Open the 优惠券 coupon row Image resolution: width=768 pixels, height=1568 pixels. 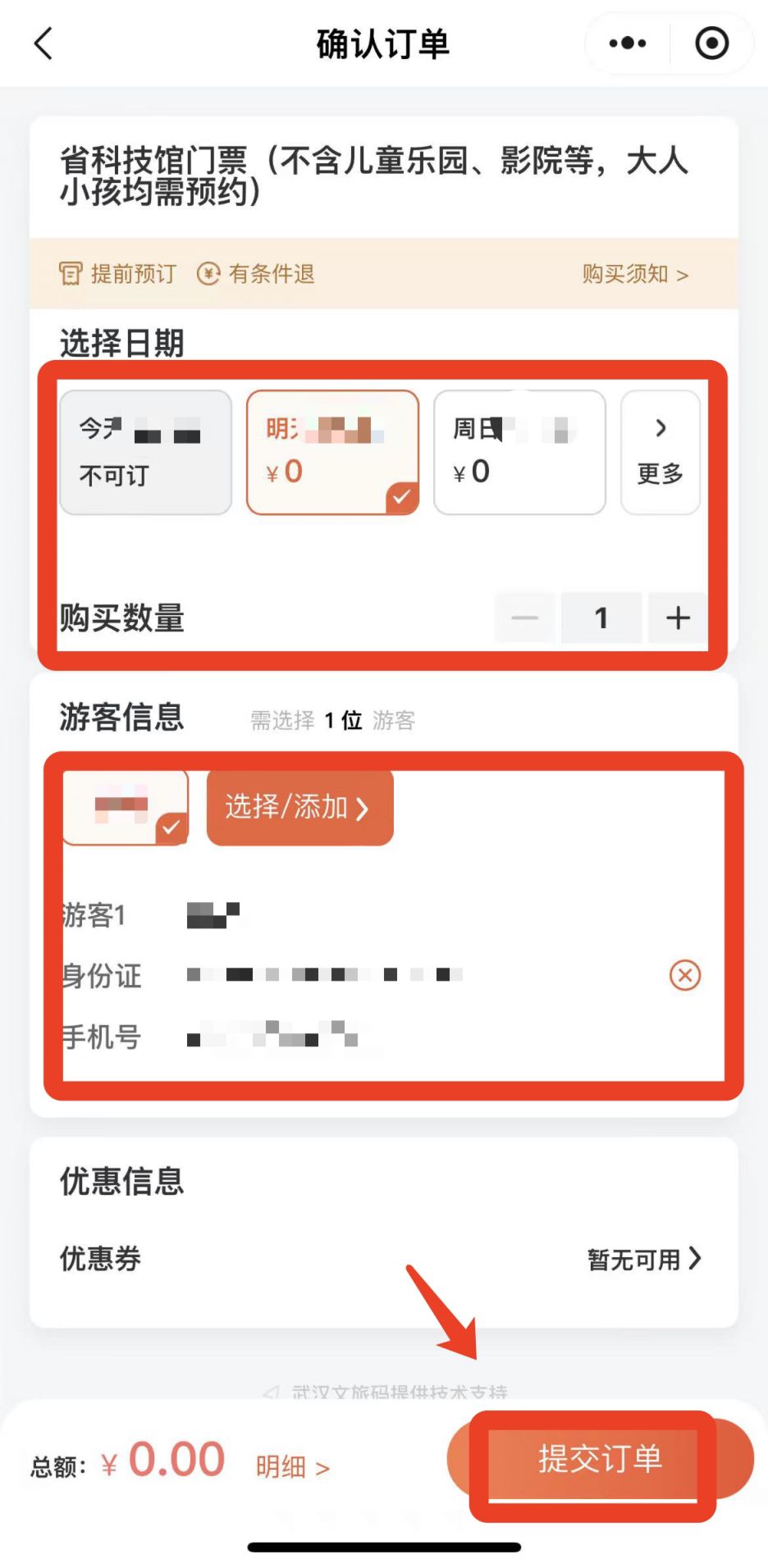click(383, 1259)
